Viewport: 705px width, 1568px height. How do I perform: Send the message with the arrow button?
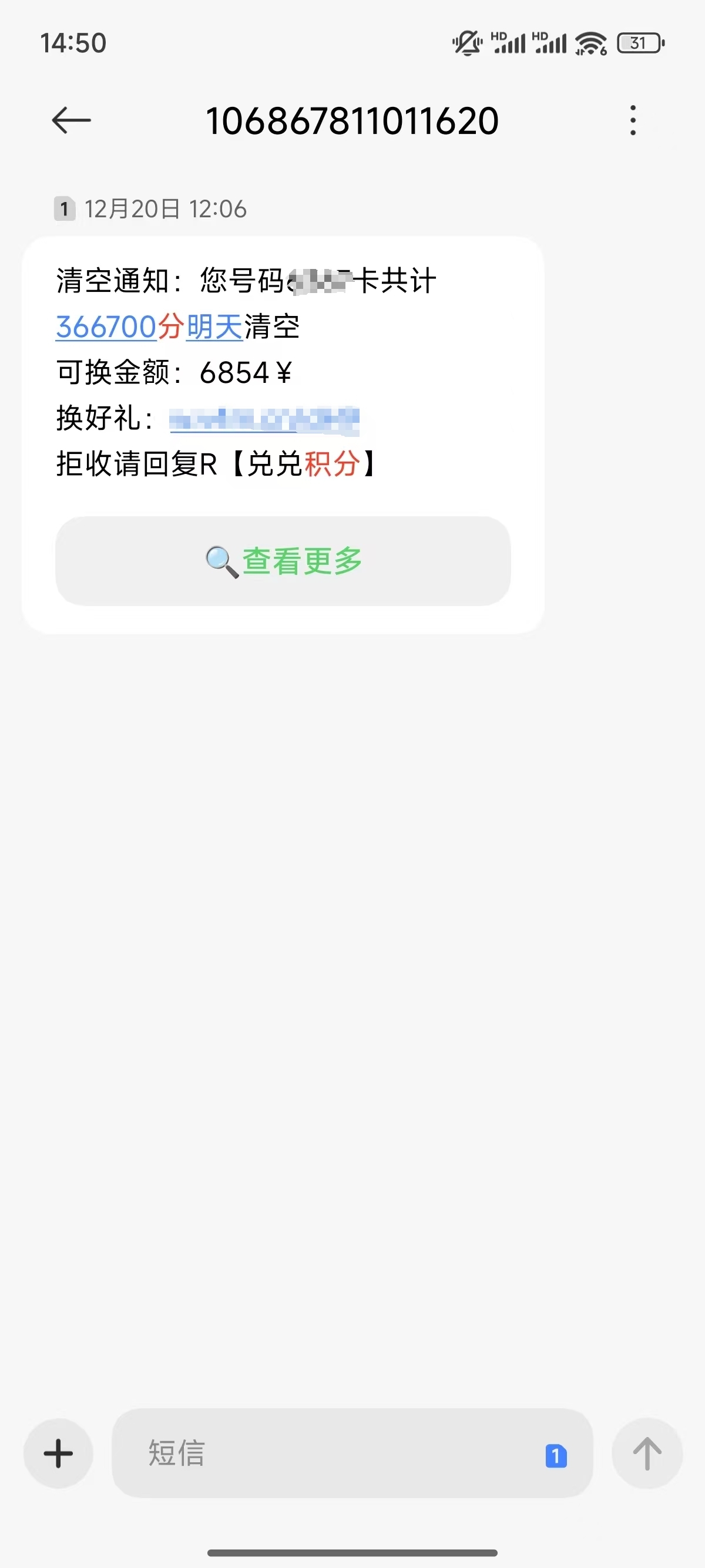[x=647, y=1453]
